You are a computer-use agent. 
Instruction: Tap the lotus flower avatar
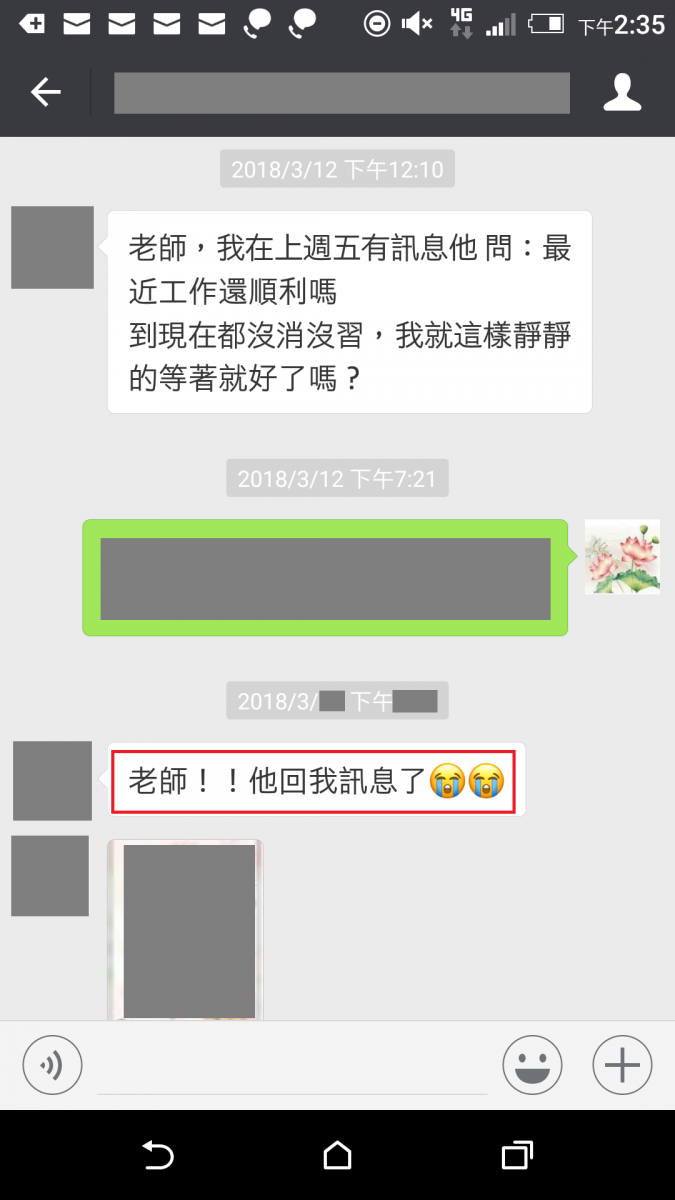[x=621, y=557]
